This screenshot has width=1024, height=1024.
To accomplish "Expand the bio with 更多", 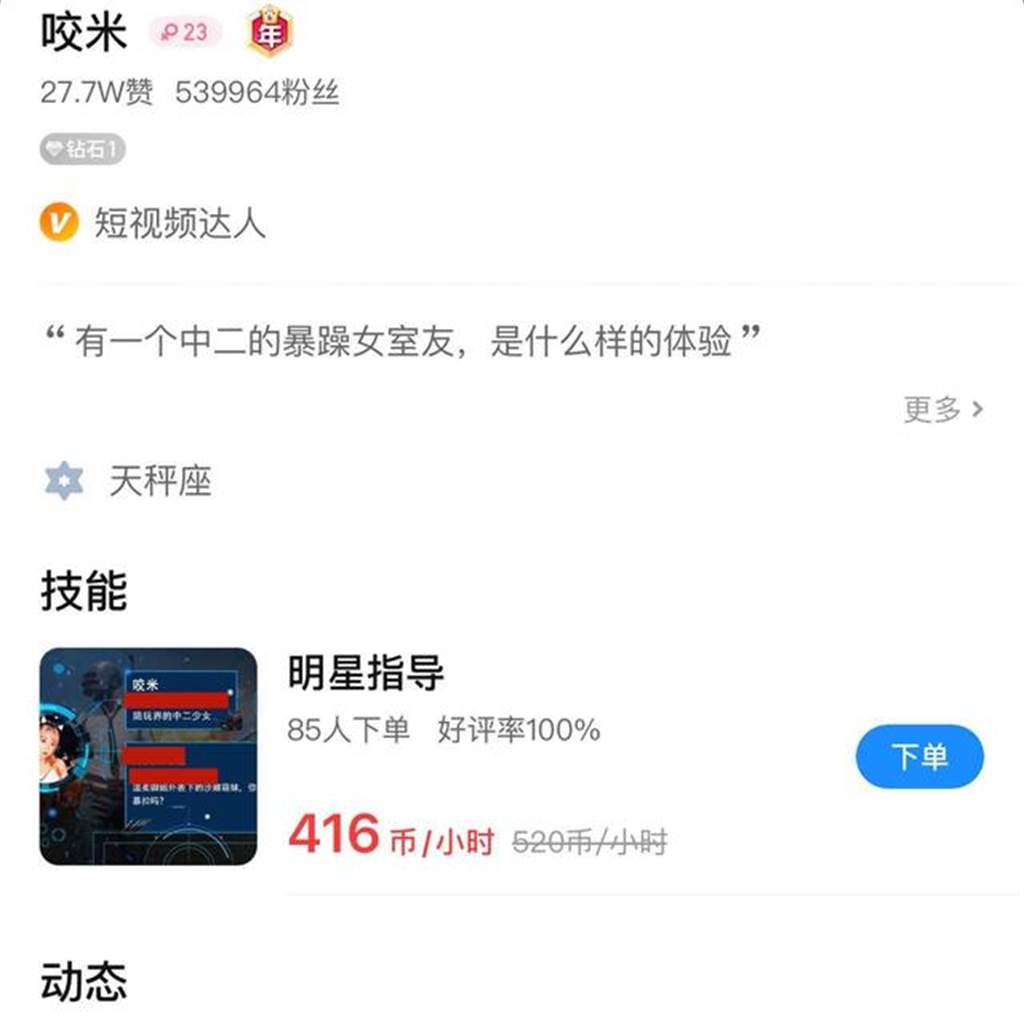I will coord(943,409).
